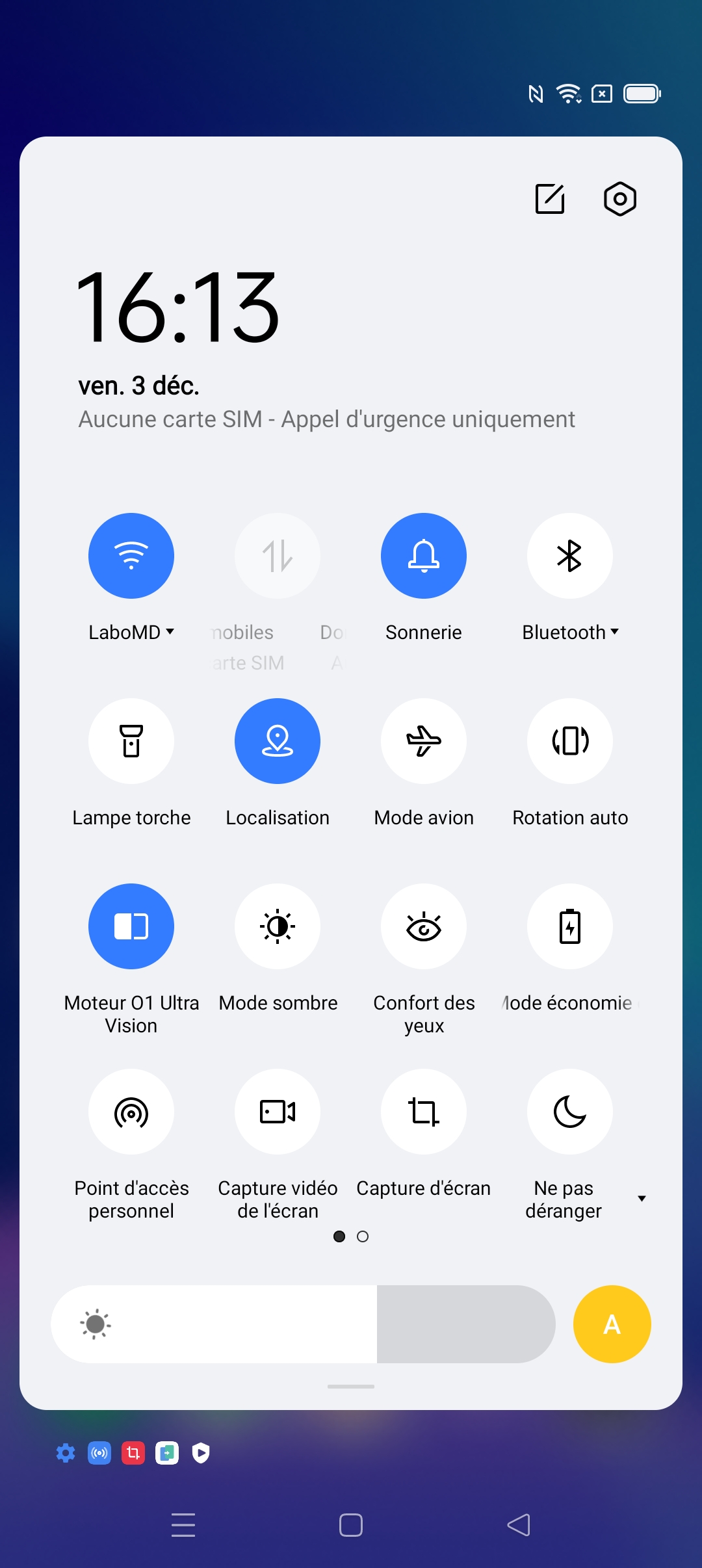Enable Mode avion
702x1568 pixels.
[424, 741]
